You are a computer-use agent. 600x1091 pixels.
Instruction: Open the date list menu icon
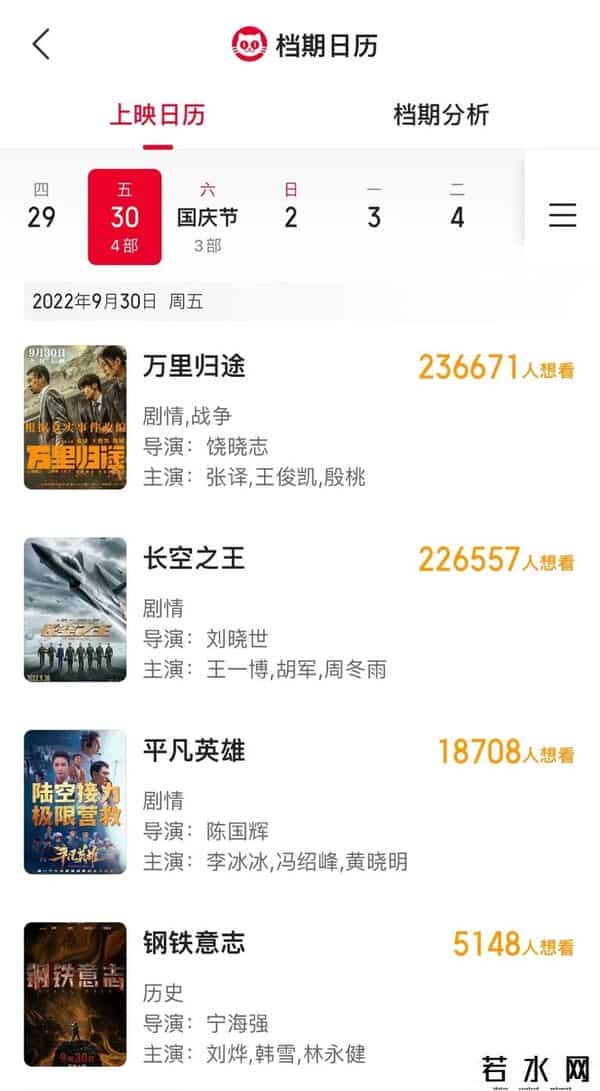tap(563, 216)
